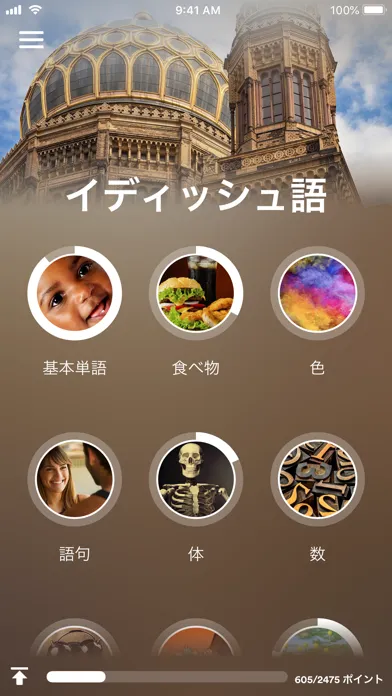The width and height of the screenshot is (392, 696).
Task: Choose the 数 numbers category
Action: point(317,479)
